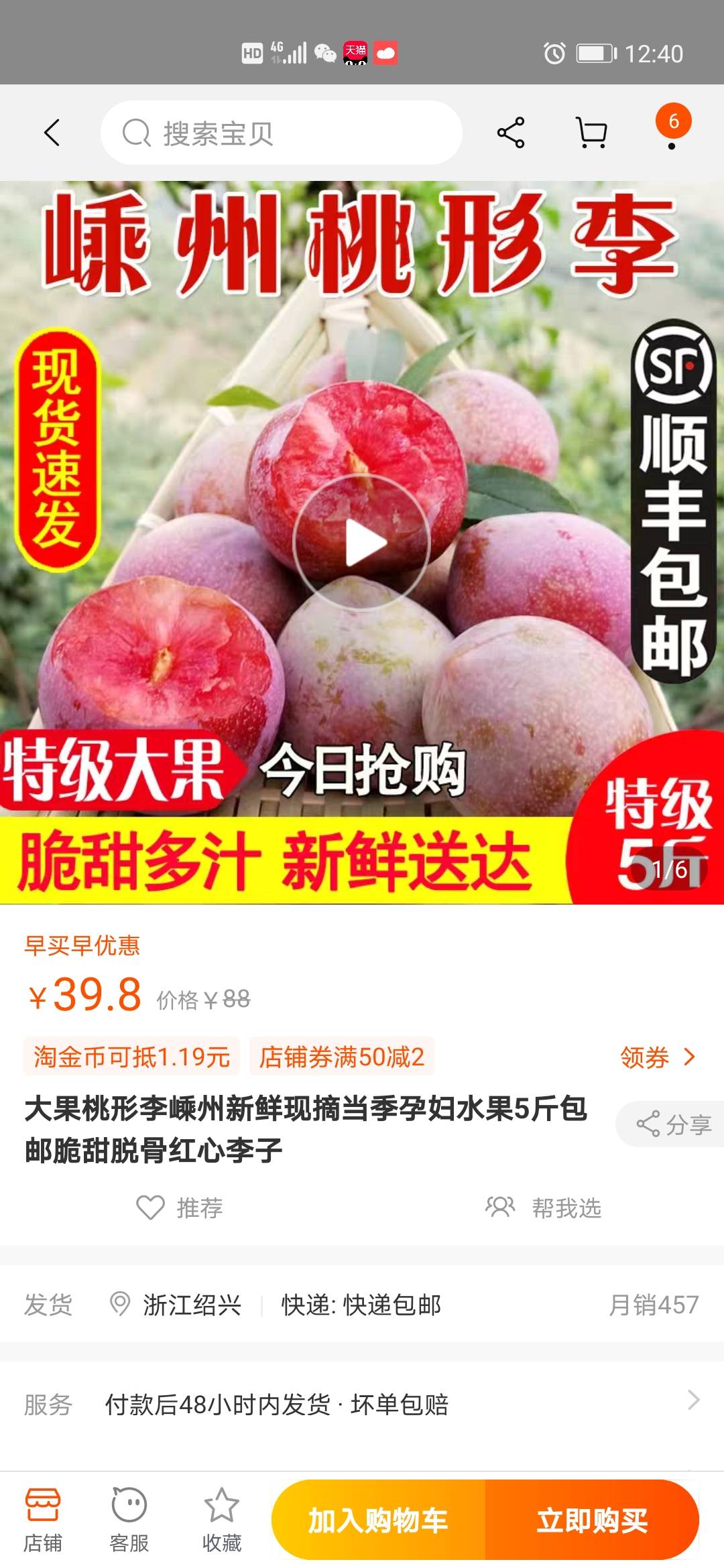This screenshot has width=724, height=1568.
Task: Tap the 搜索宝贝 search box
Action: point(282,133)
